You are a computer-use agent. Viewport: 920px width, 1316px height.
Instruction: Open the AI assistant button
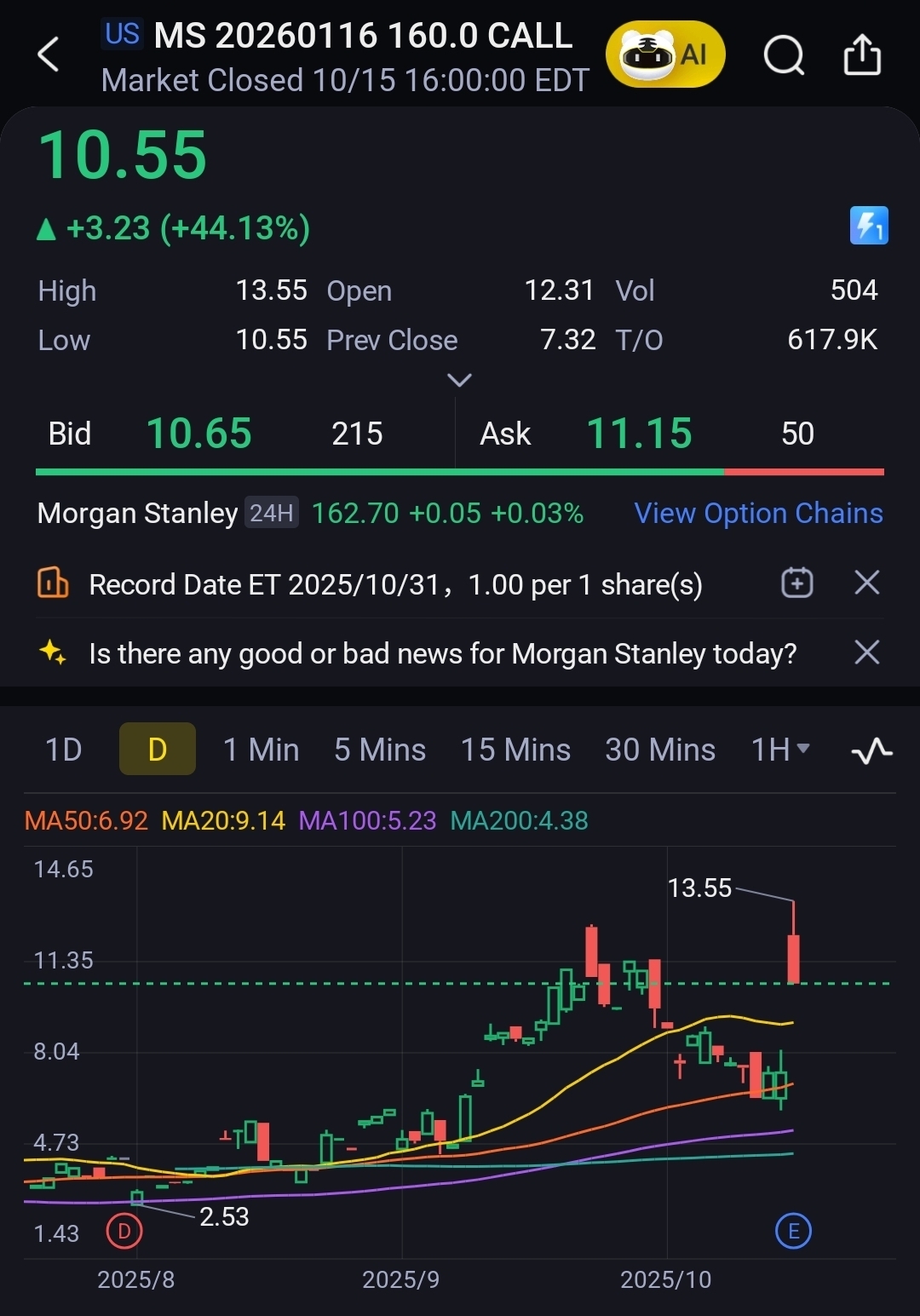pos(665,55)
